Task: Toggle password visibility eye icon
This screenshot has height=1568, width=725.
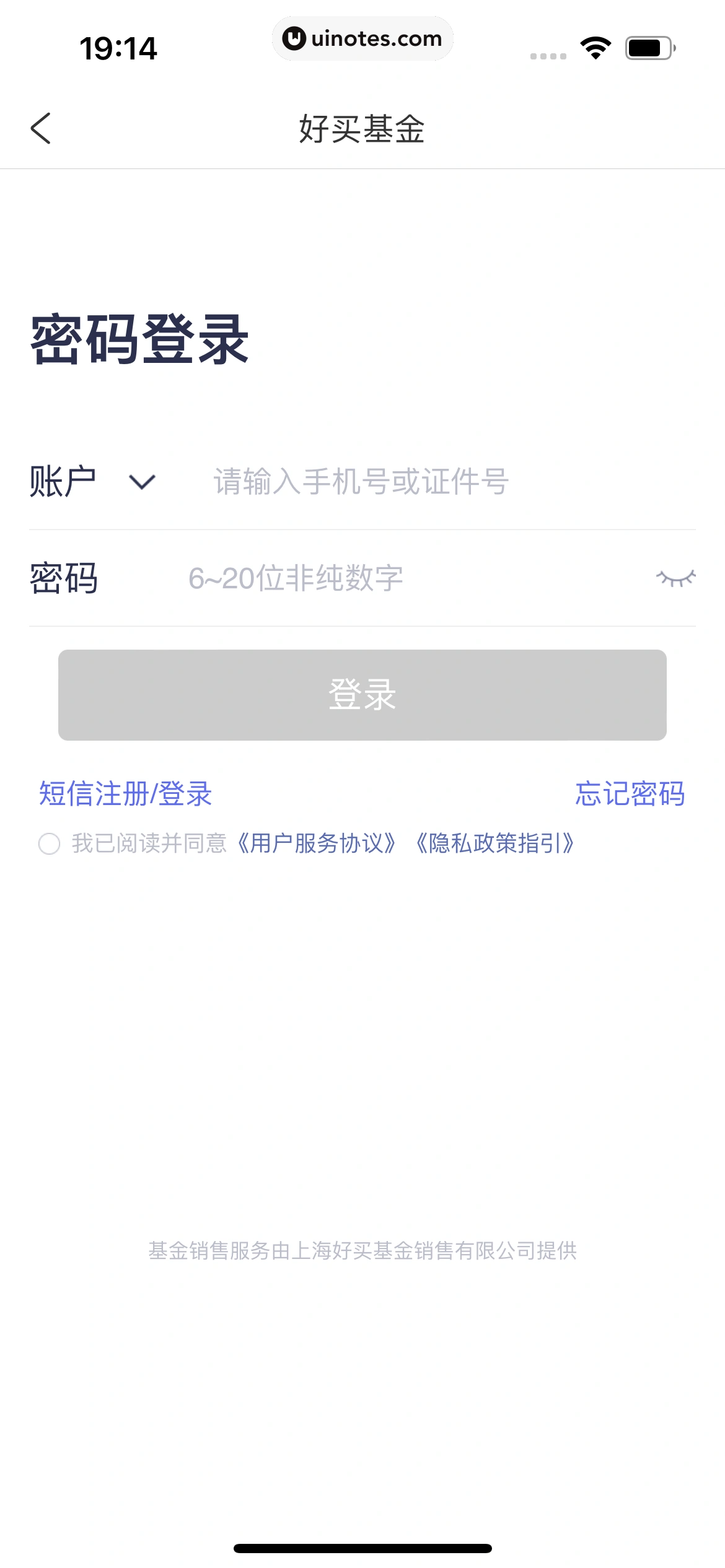Action: [x=675, y=578]
